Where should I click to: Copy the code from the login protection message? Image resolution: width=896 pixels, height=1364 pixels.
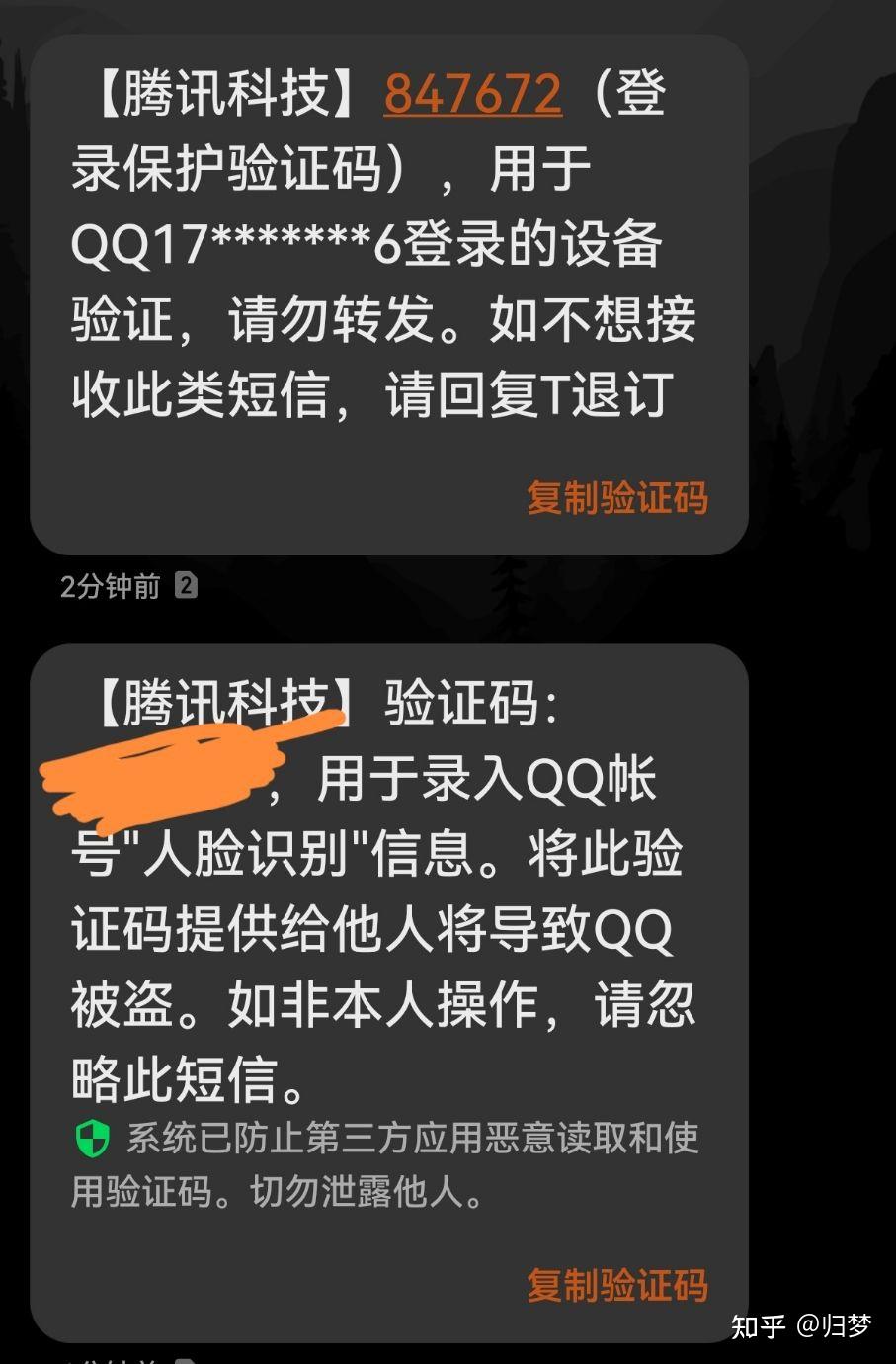[x=616, y=497]
